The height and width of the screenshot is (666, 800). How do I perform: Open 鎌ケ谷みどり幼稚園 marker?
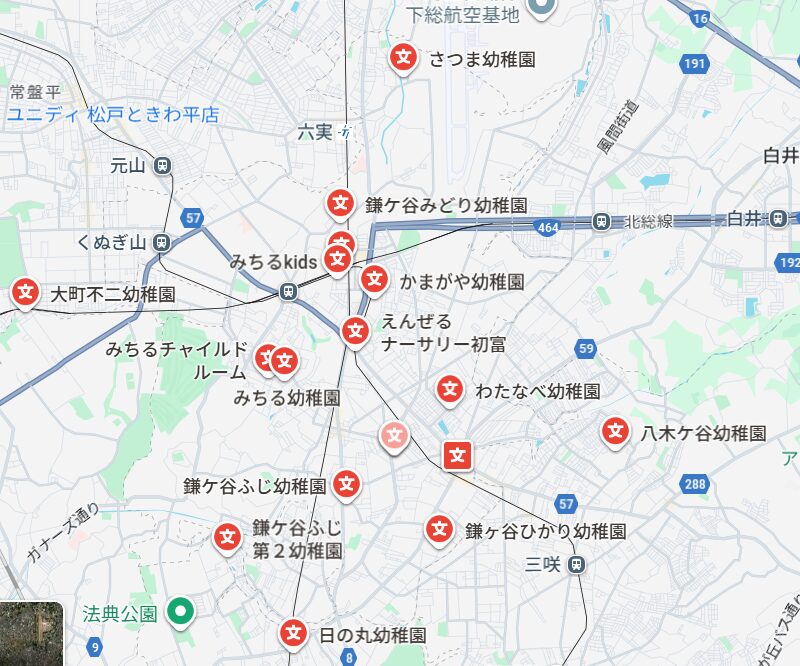click(341, 203)
